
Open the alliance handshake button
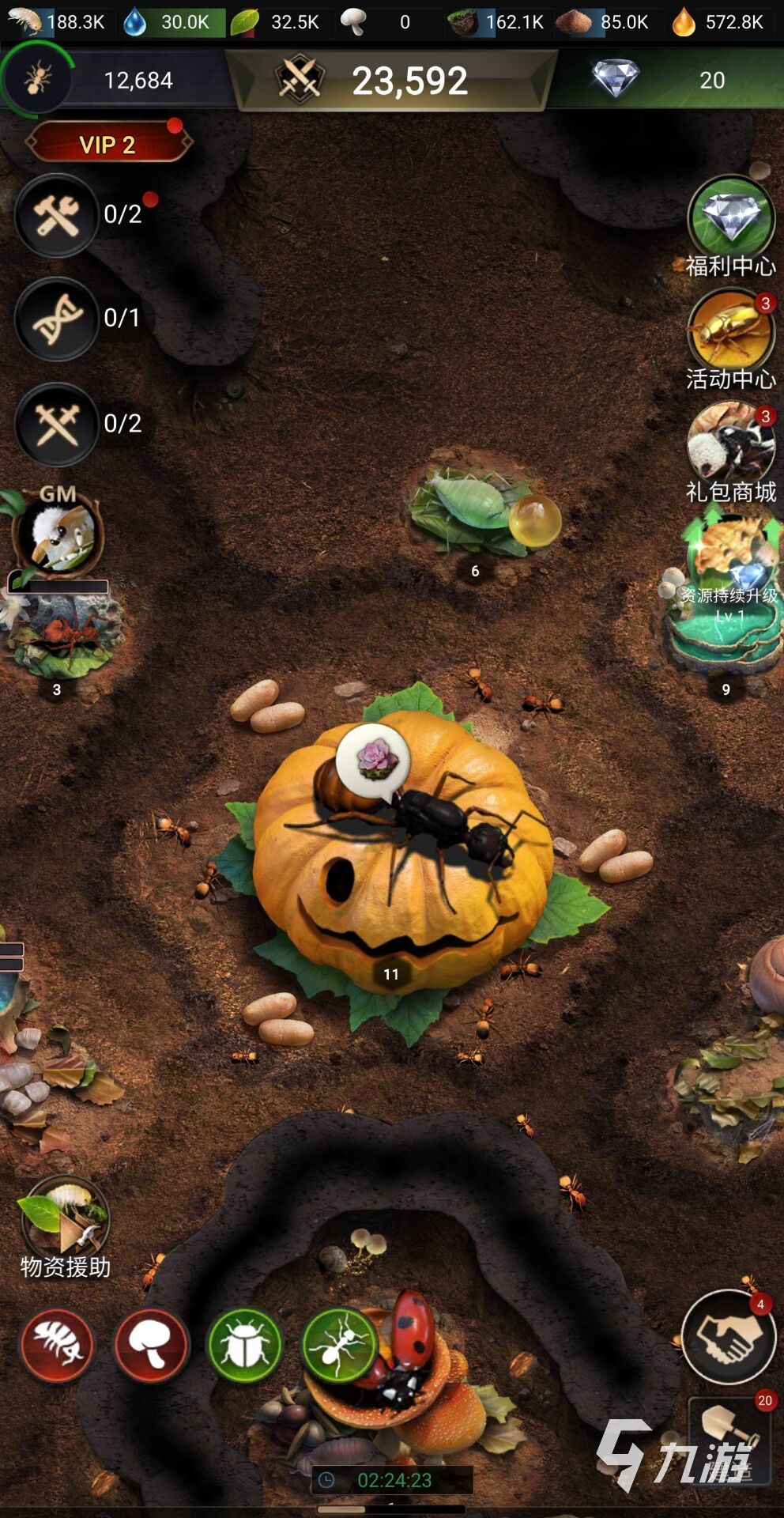tap(728, 1337)
